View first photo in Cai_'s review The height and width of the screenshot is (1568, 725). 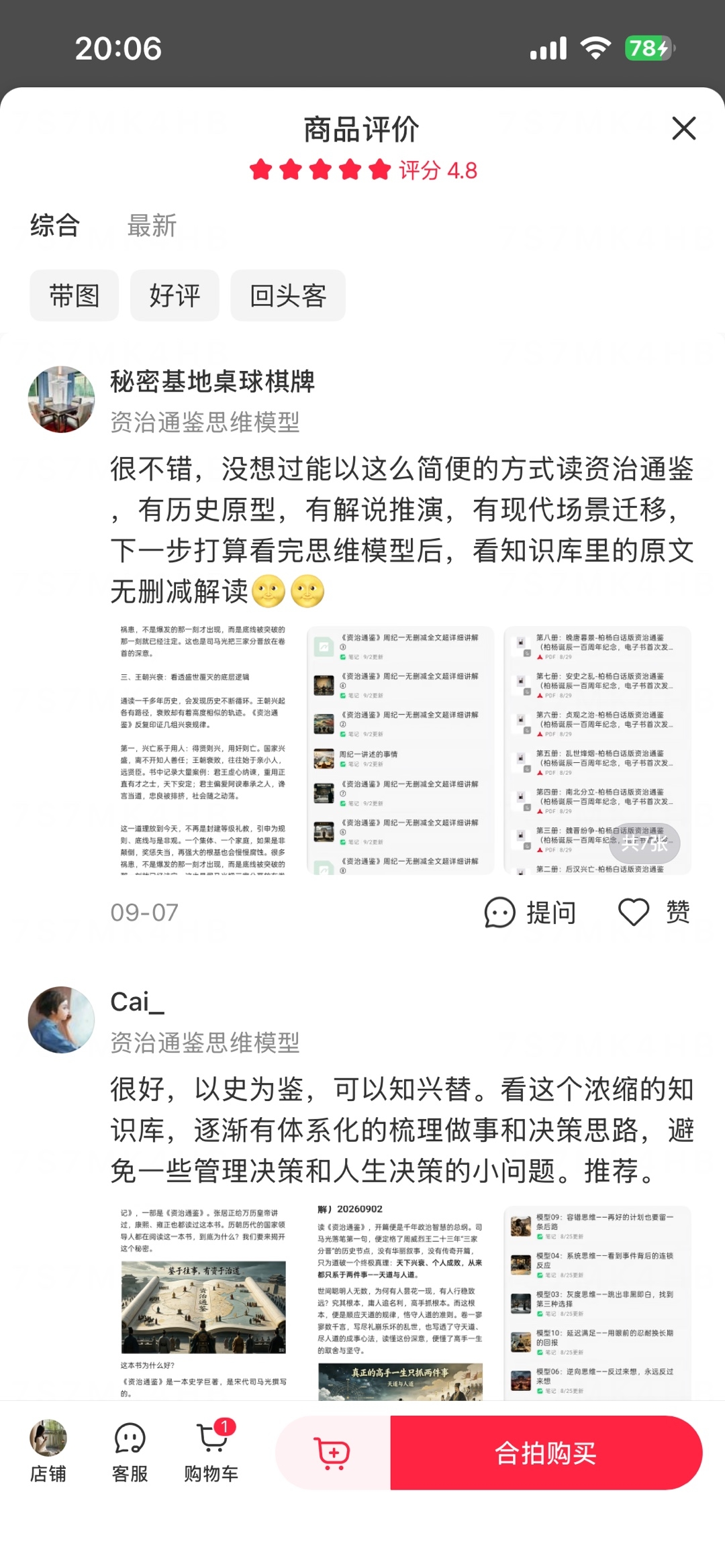click(x=203, y=1302)
